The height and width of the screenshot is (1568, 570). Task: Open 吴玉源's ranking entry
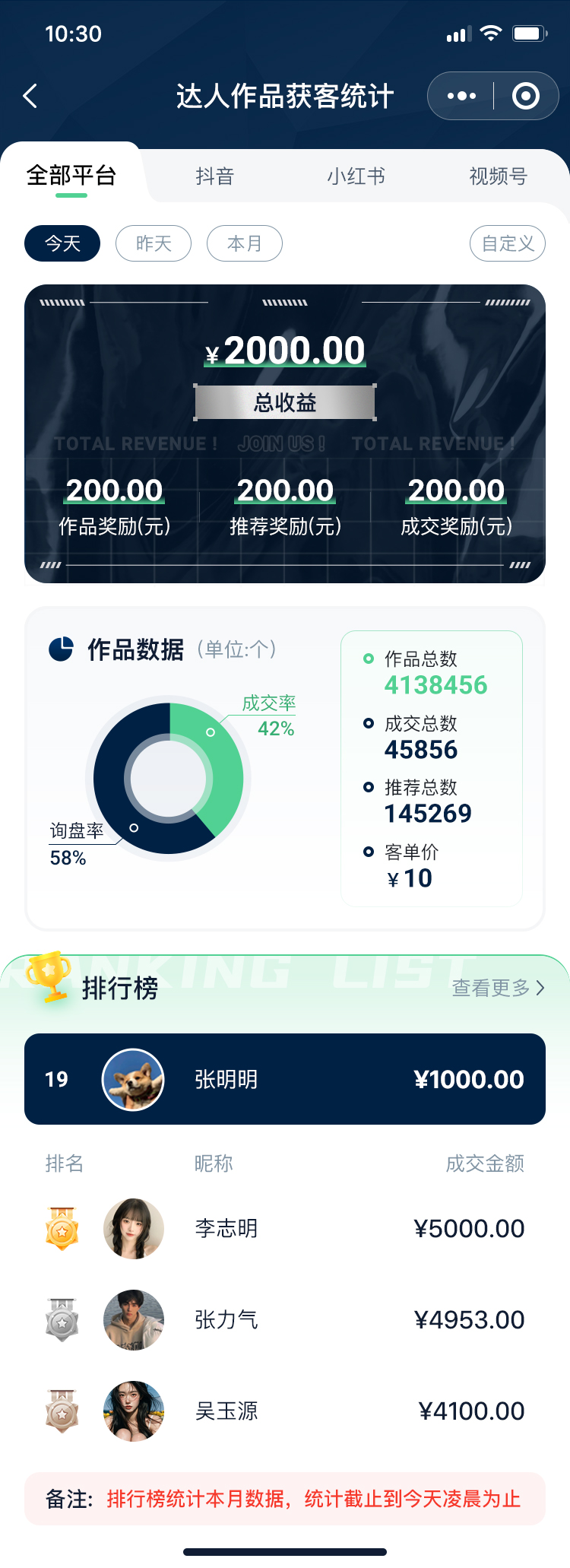[x=285, y=1411]
